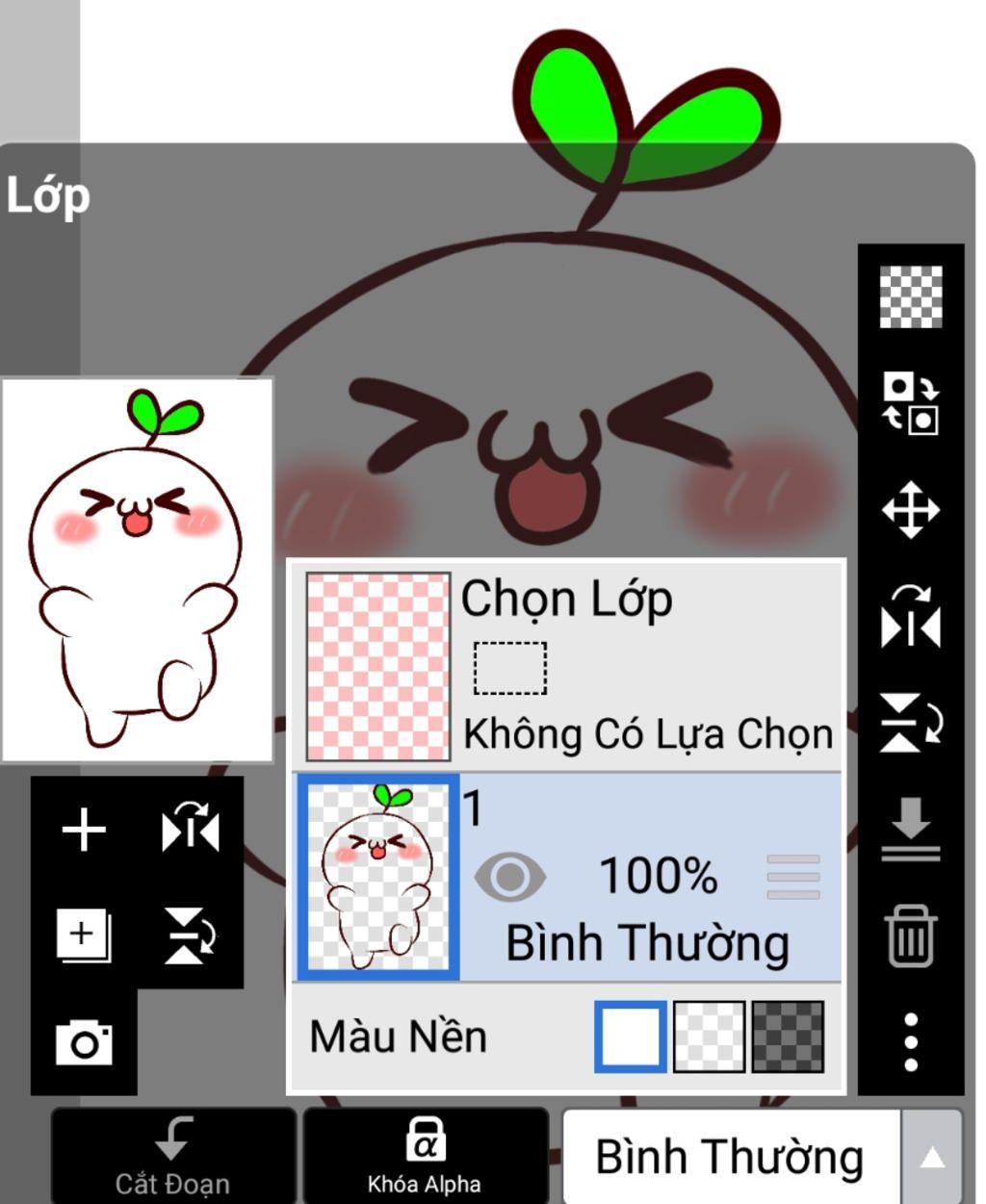Tap the checkerboard clear layer icon

pos(911,297)
